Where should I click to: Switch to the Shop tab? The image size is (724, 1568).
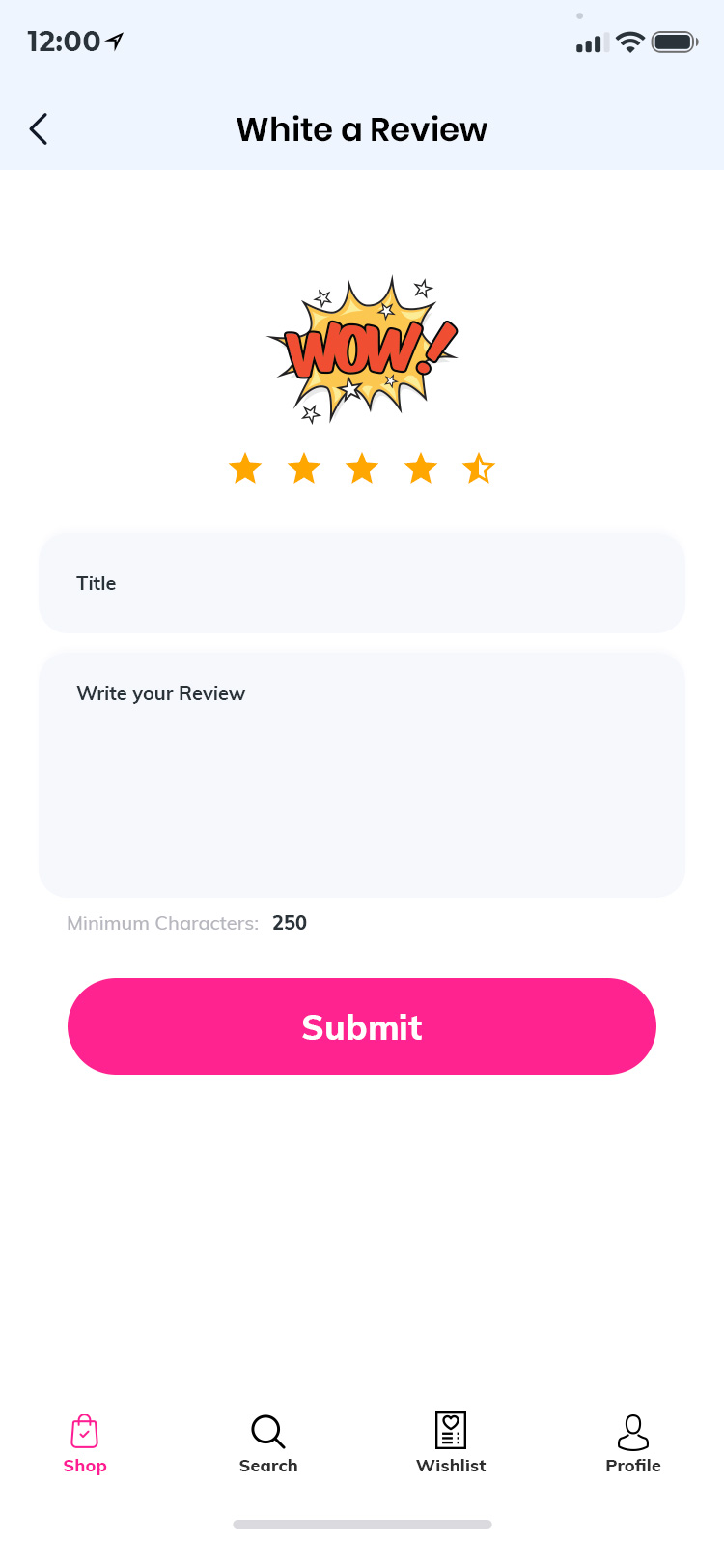(85, 1443)
